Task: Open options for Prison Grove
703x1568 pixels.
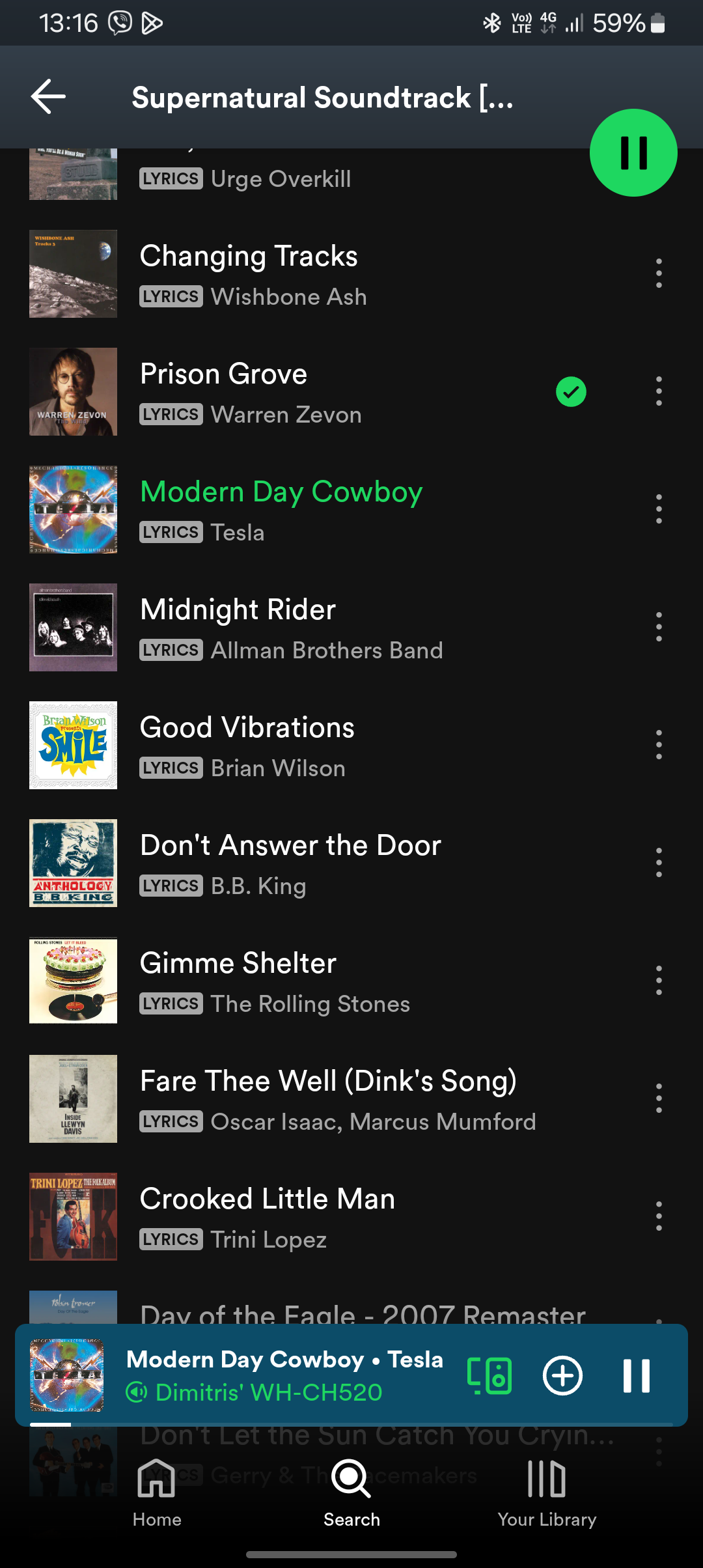Action: pyautogui.click(x=659, y=392)
